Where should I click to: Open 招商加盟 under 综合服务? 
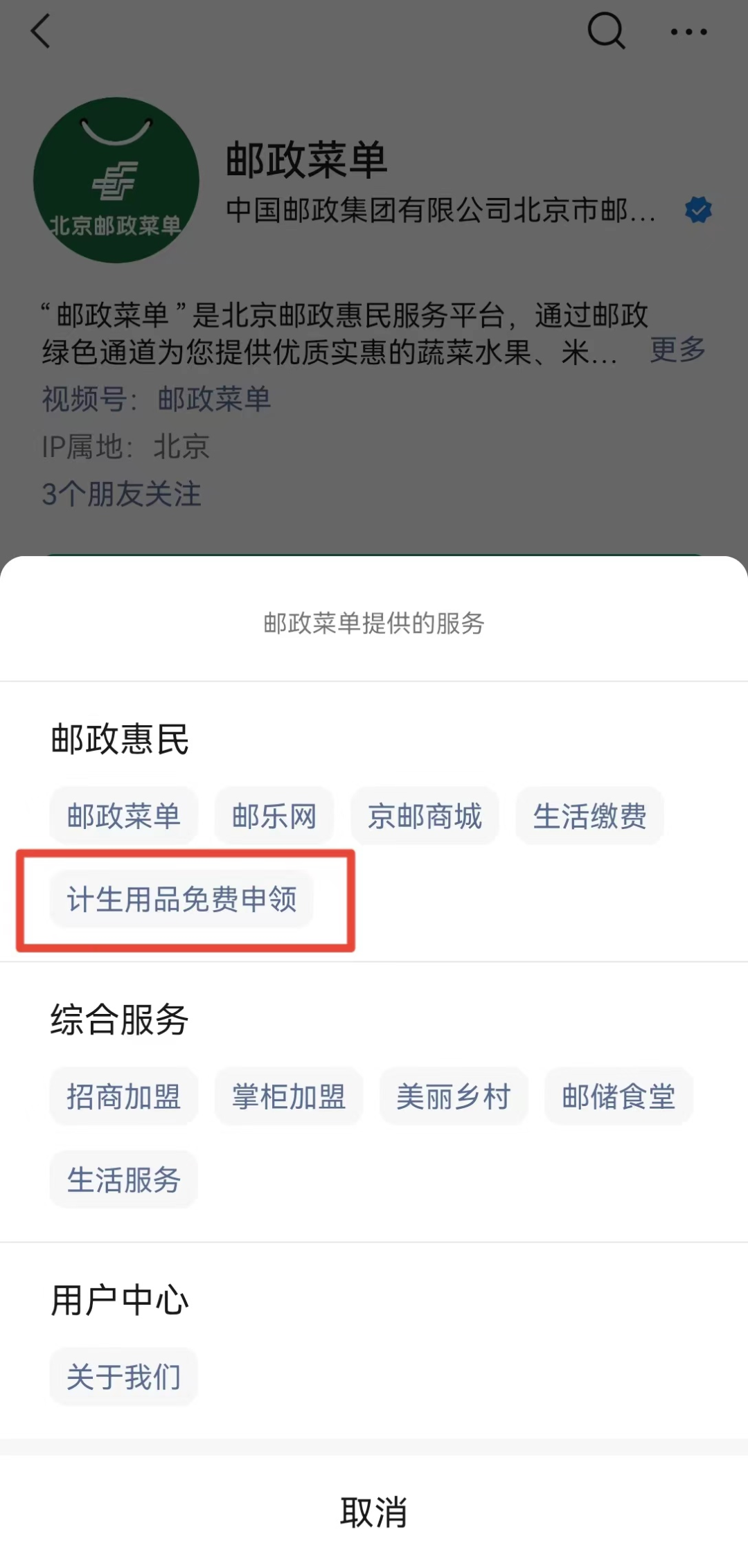tap(123, 1096)
